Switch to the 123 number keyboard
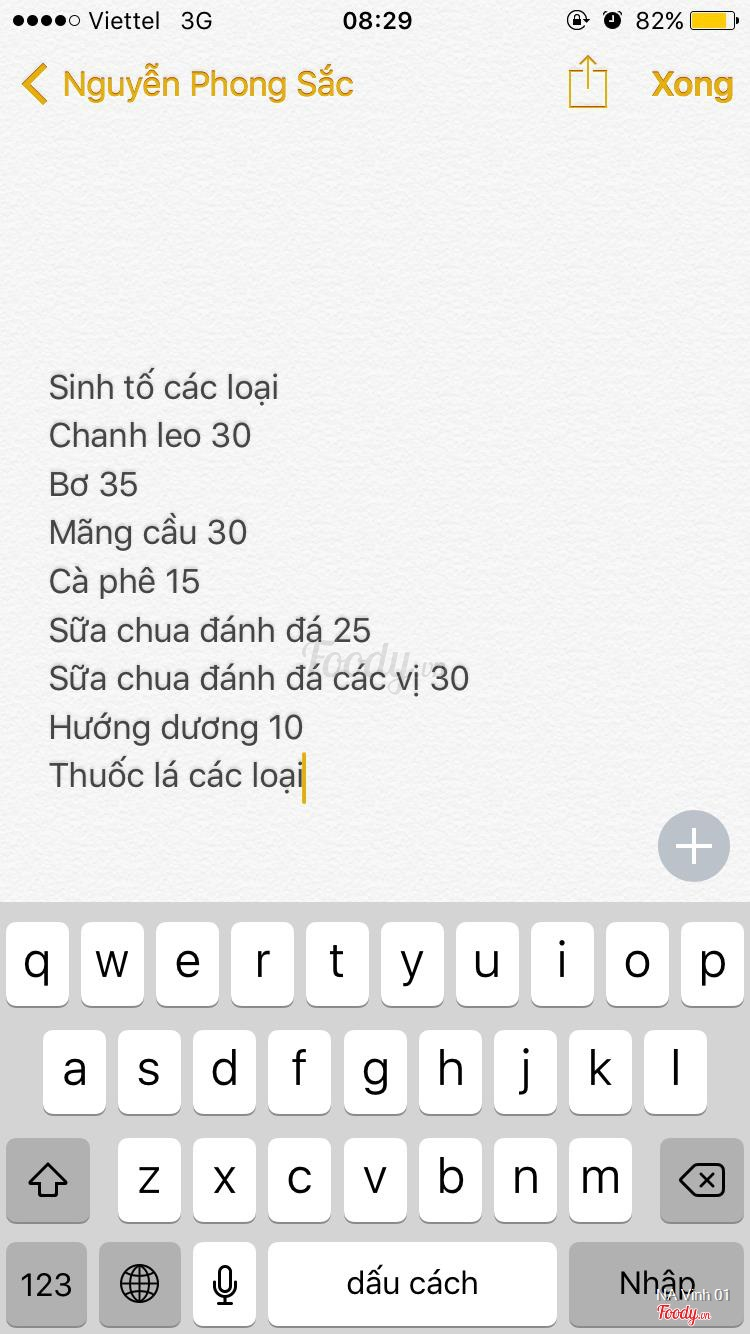 pos(47,1284)
